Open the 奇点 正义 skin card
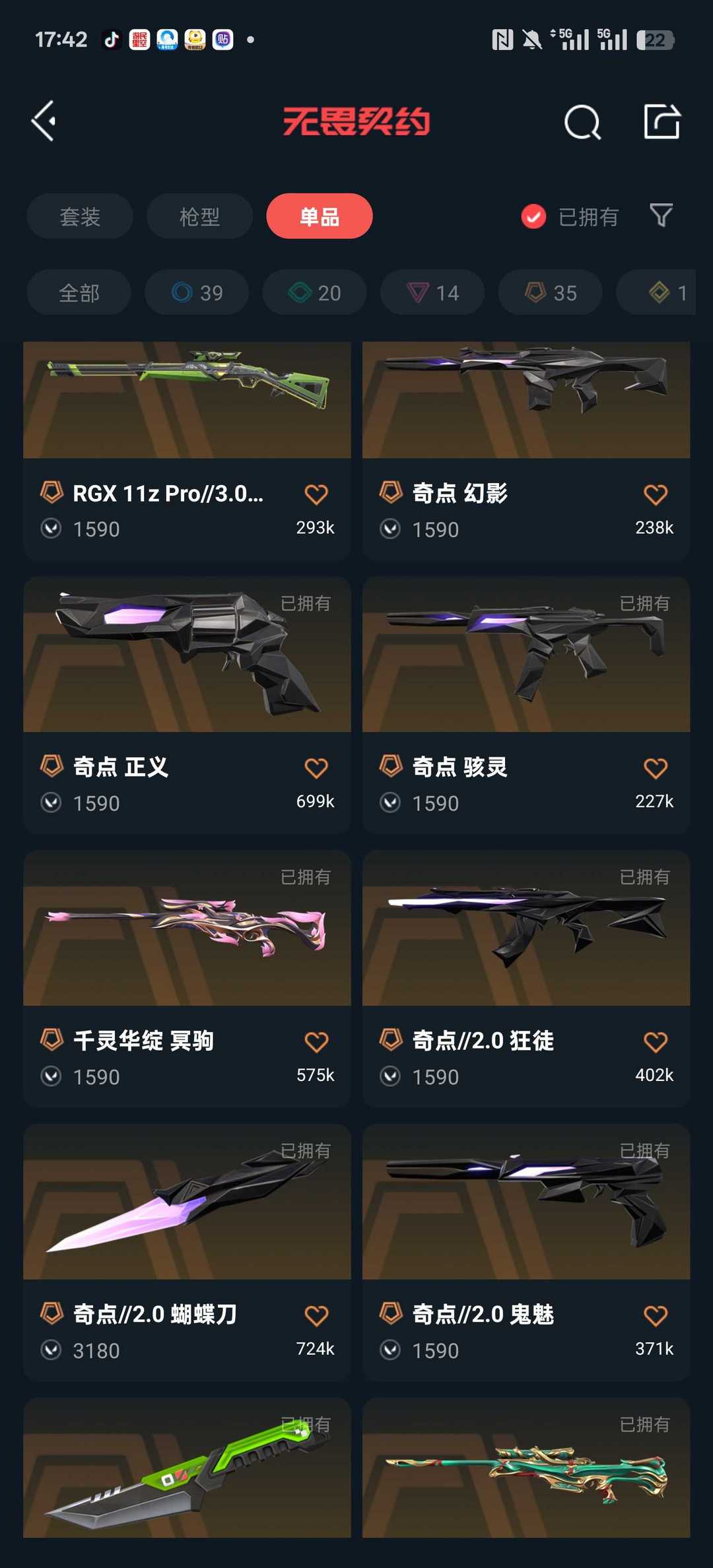713x1568 pixels. 187,705
